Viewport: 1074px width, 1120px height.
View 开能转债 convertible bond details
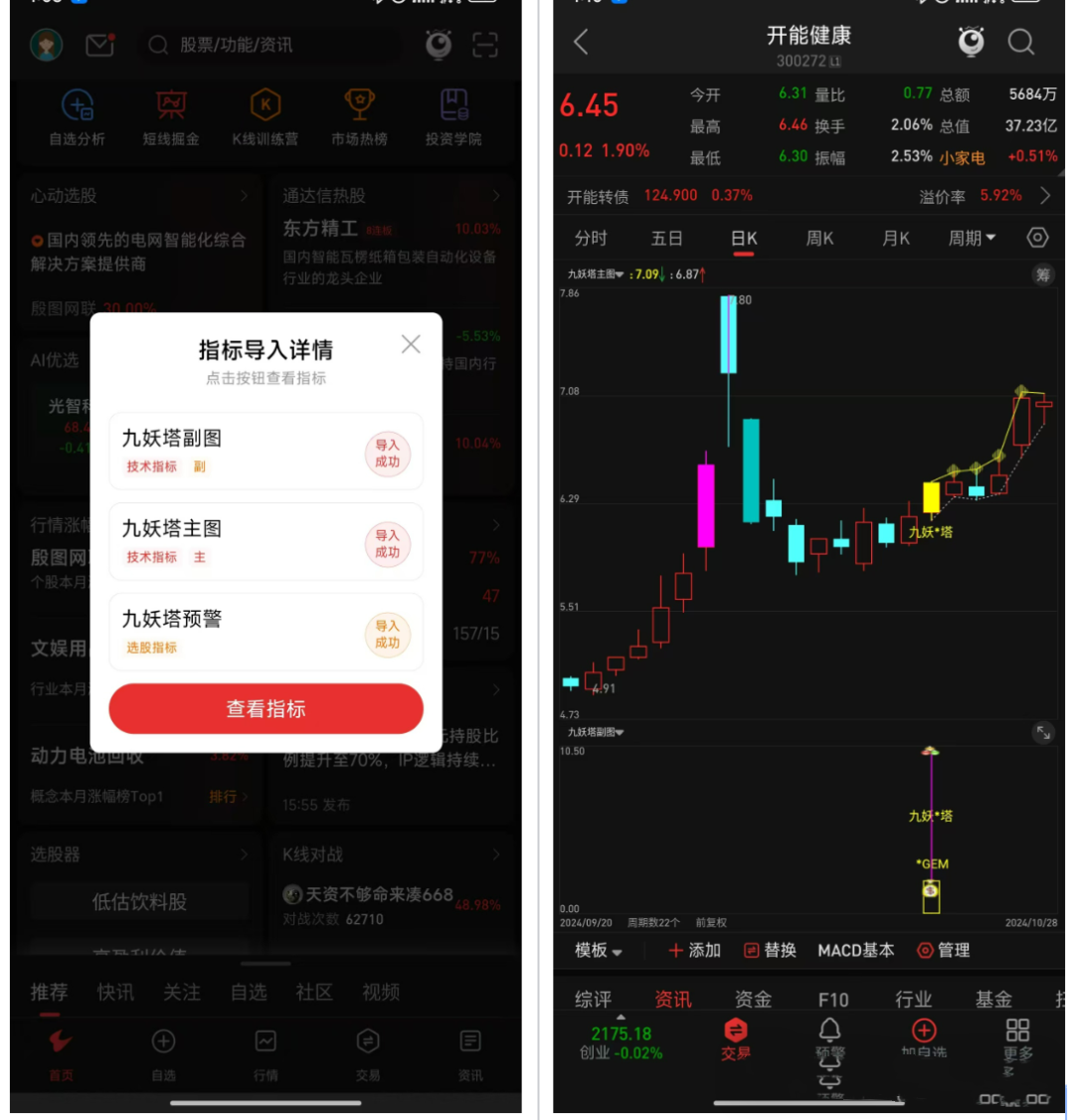coord(807,196)
